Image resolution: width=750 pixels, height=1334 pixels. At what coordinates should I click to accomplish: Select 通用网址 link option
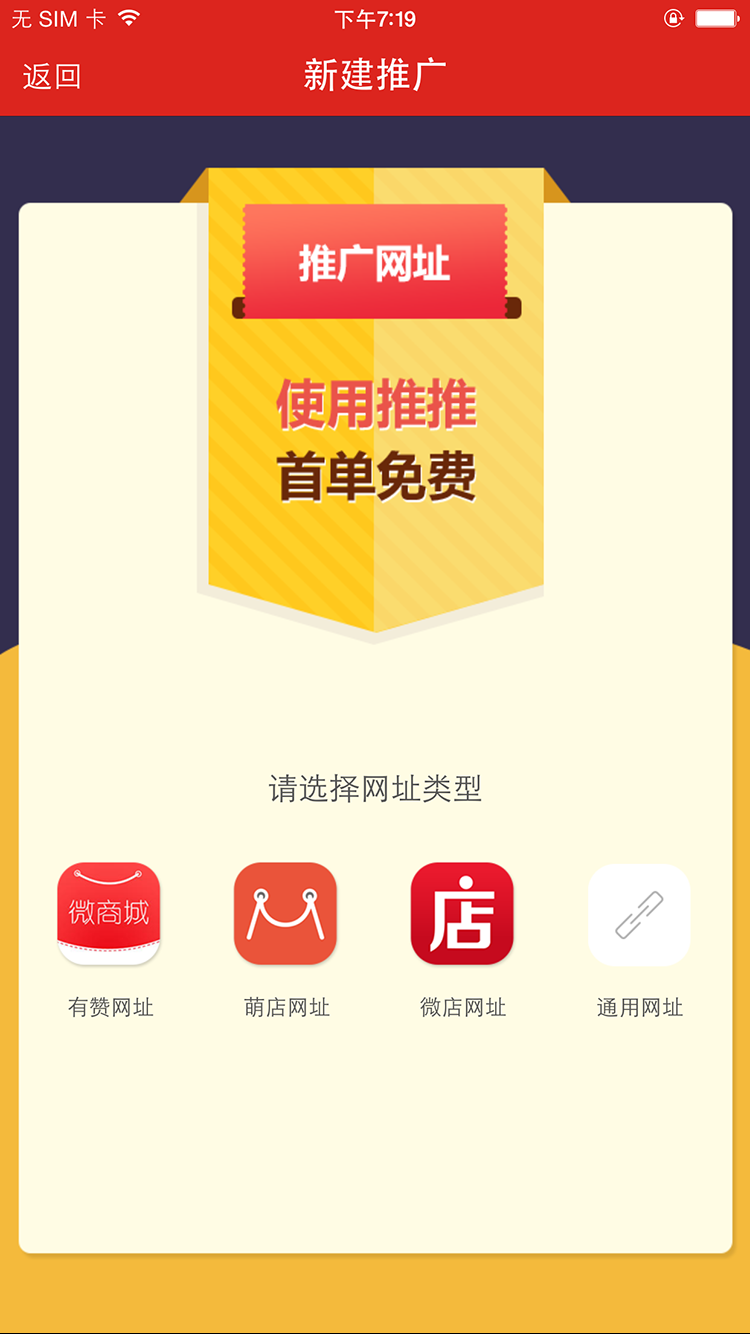[639, 914]
